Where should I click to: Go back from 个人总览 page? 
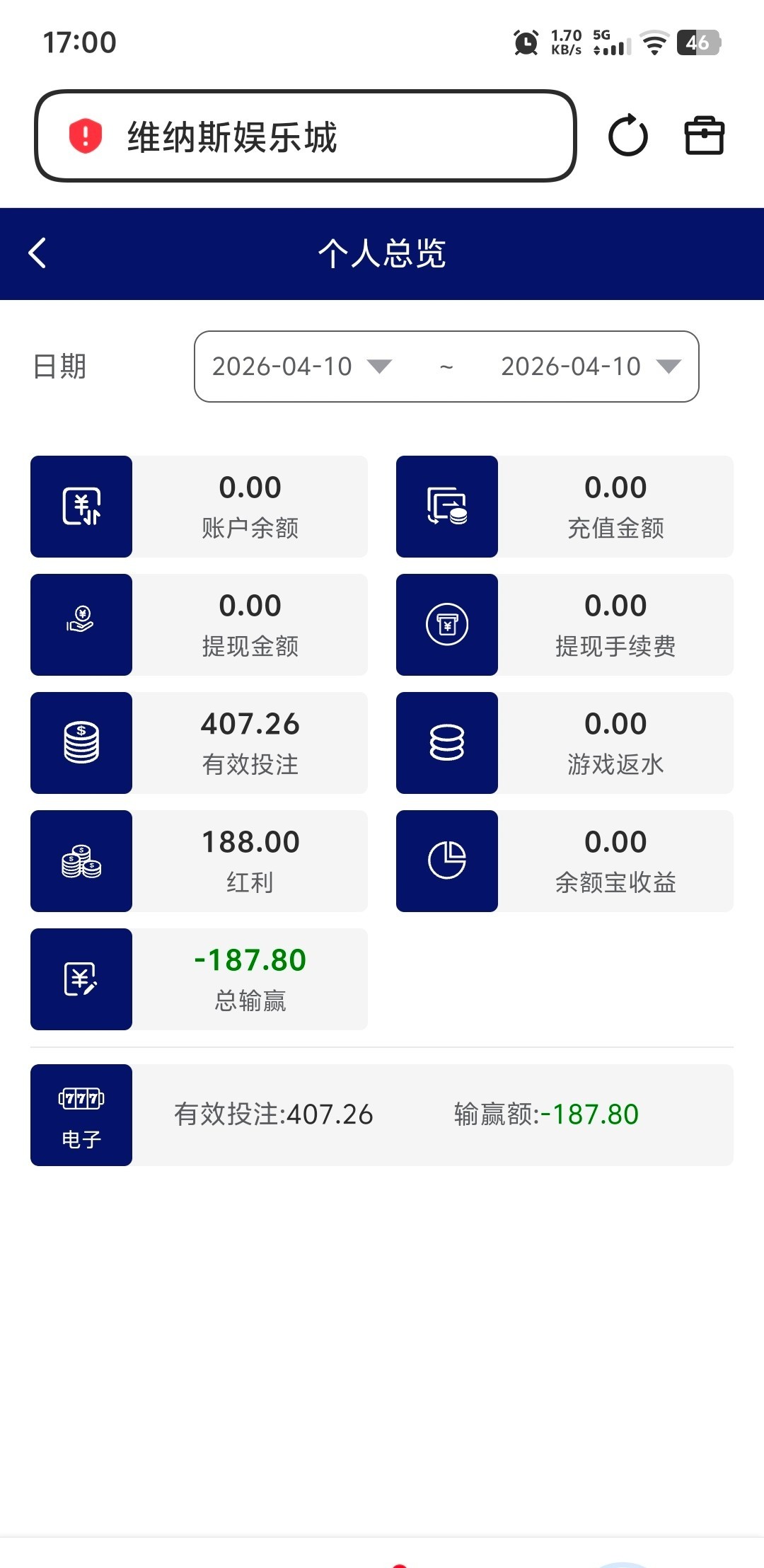(x=37, y=253)
